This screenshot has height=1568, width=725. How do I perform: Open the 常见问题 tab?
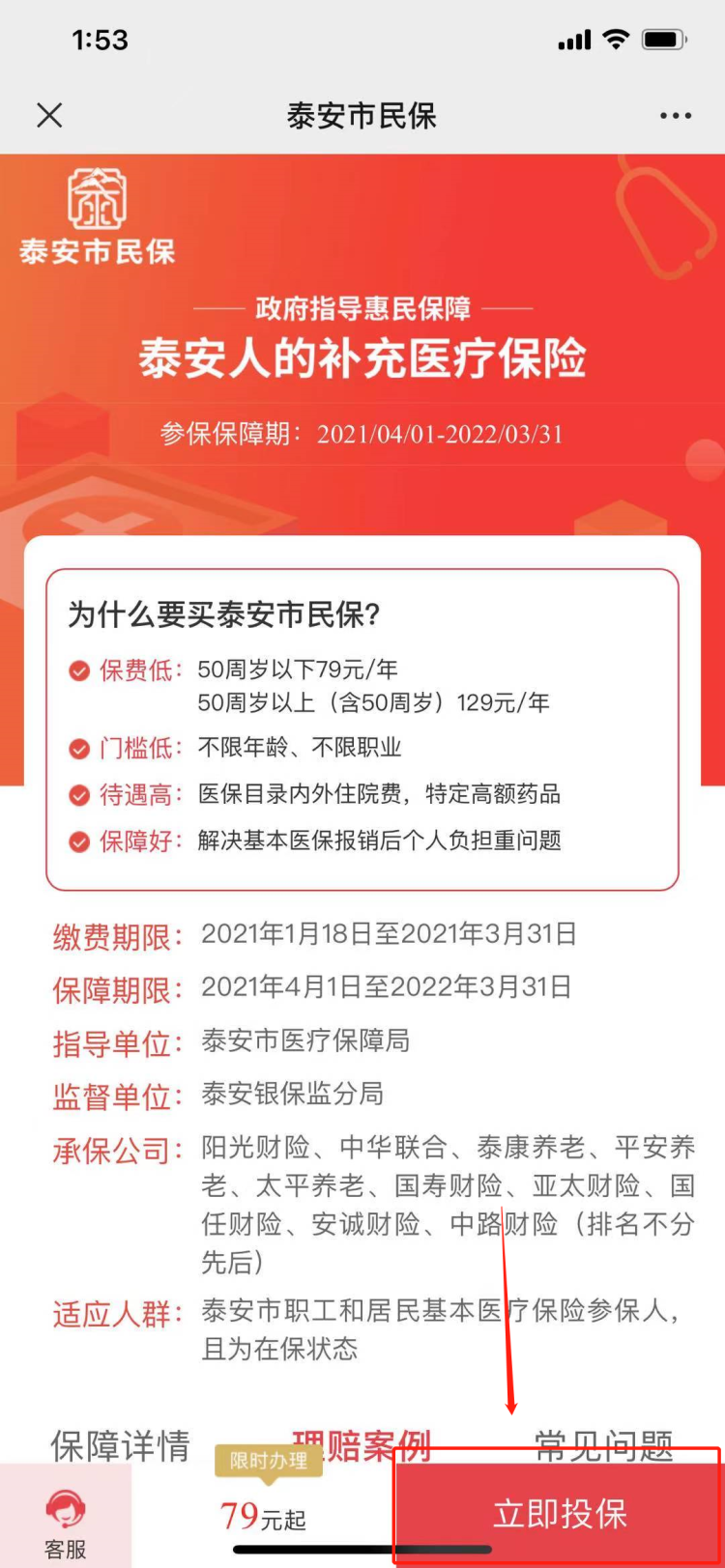(x=604, y=1445)
